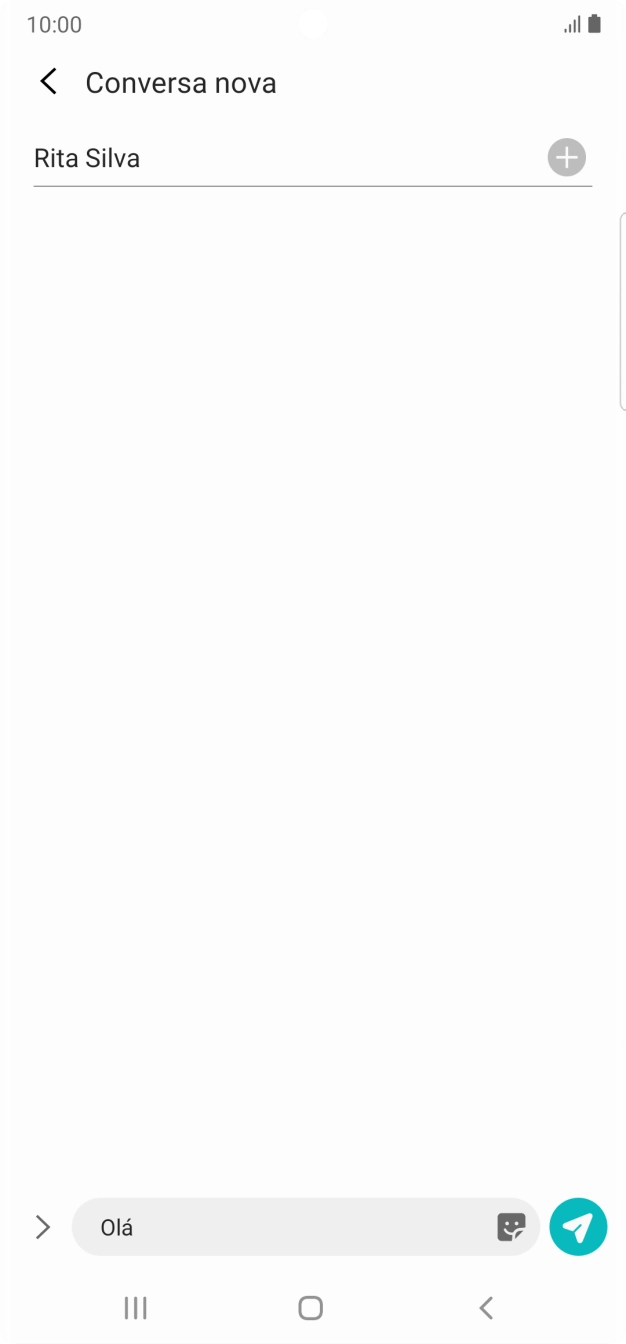Send the message to Rita Silva

pos(578,1227)
